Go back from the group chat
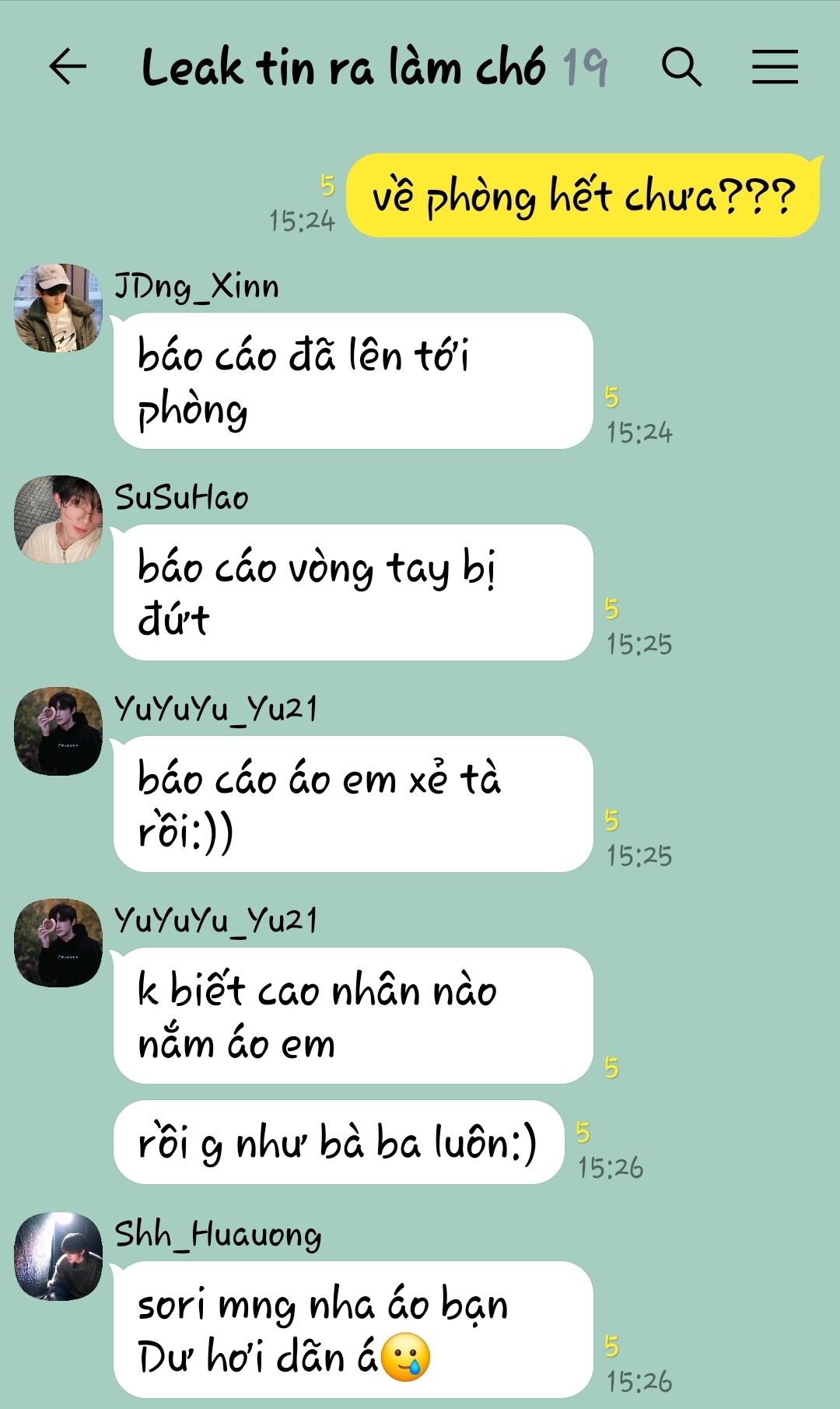This screenshot has width=840, height=1409. click(x=67, y=67)
